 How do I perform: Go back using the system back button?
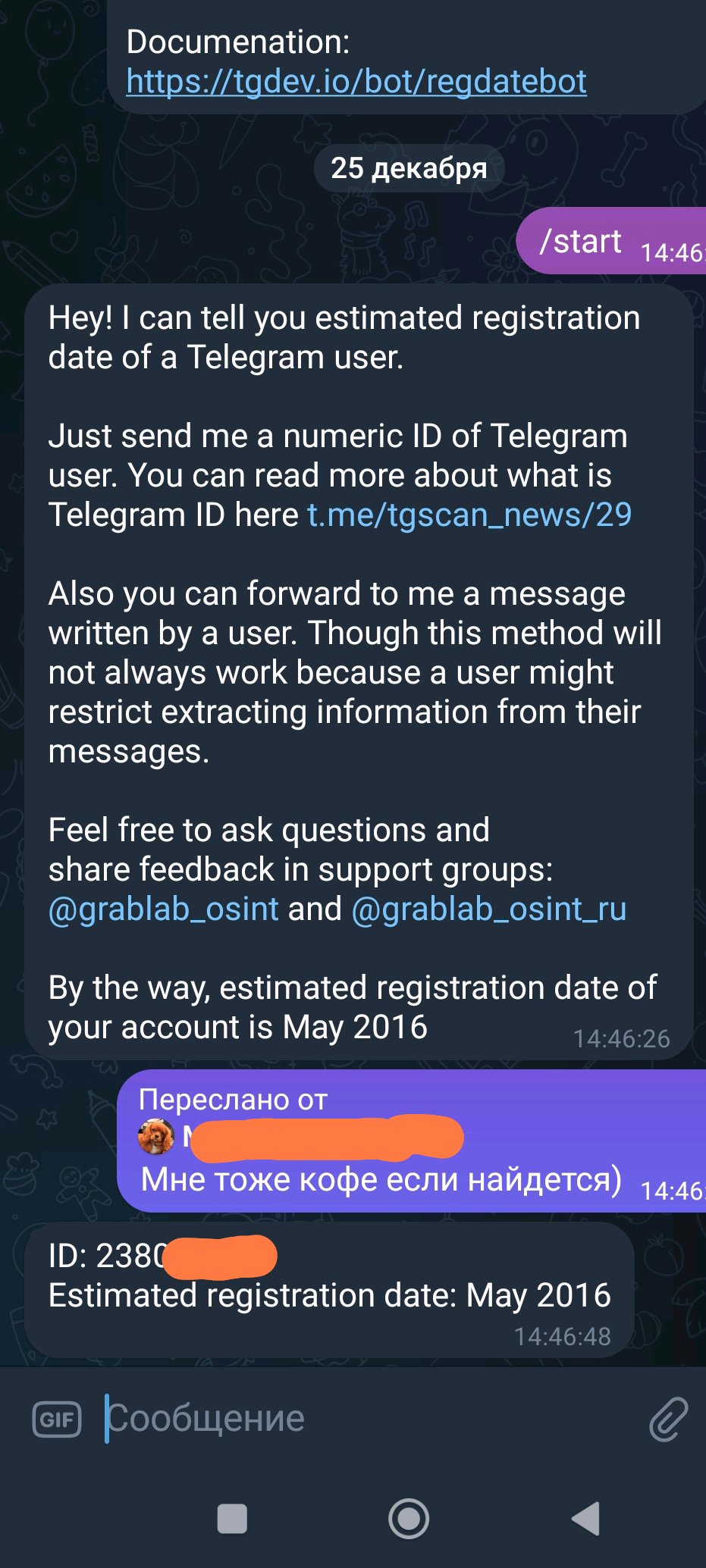point(585,1519)
